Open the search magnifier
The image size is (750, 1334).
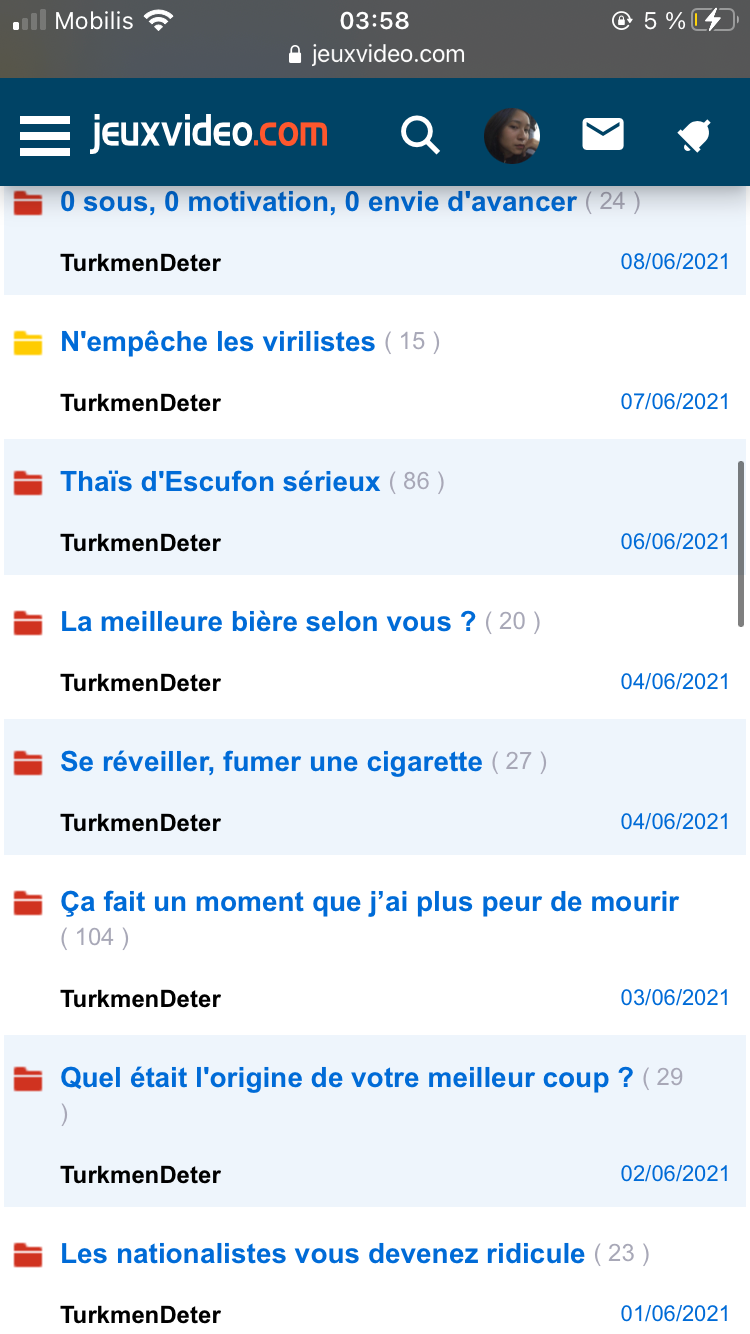click(x=420, y=134)
